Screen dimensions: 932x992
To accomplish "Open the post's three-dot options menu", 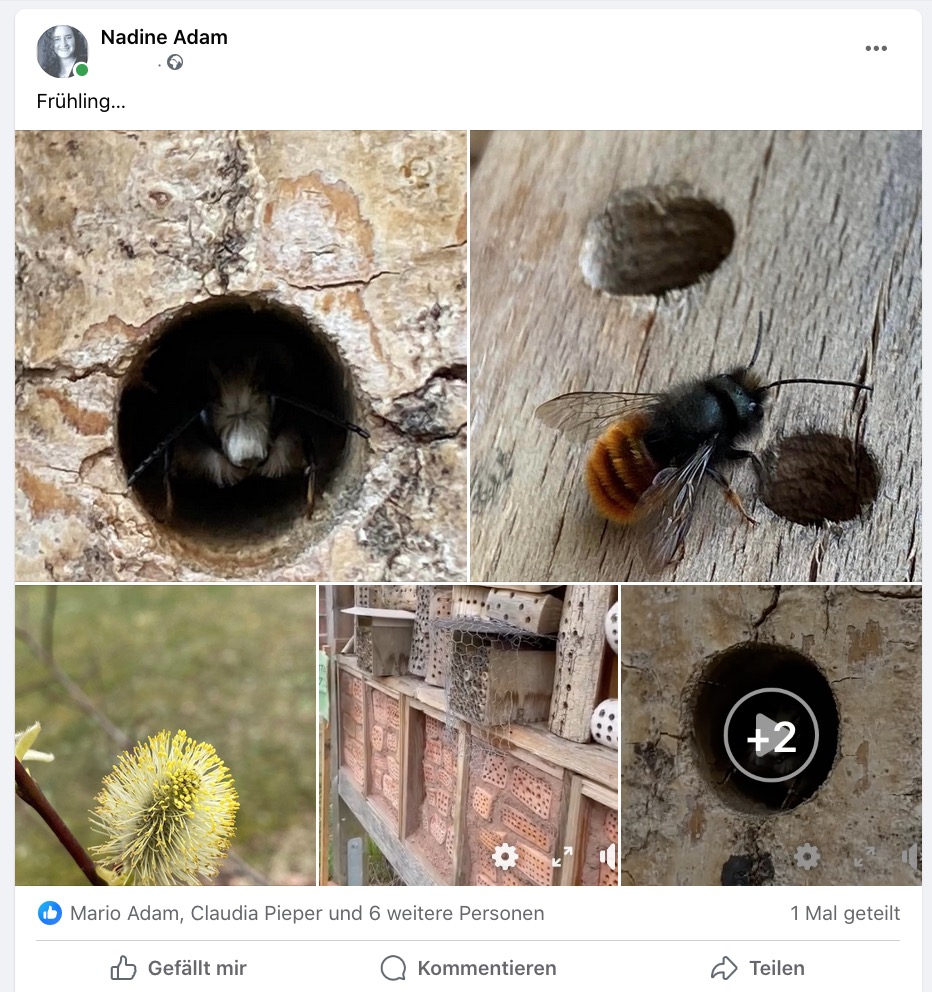I will click(876, 49).
